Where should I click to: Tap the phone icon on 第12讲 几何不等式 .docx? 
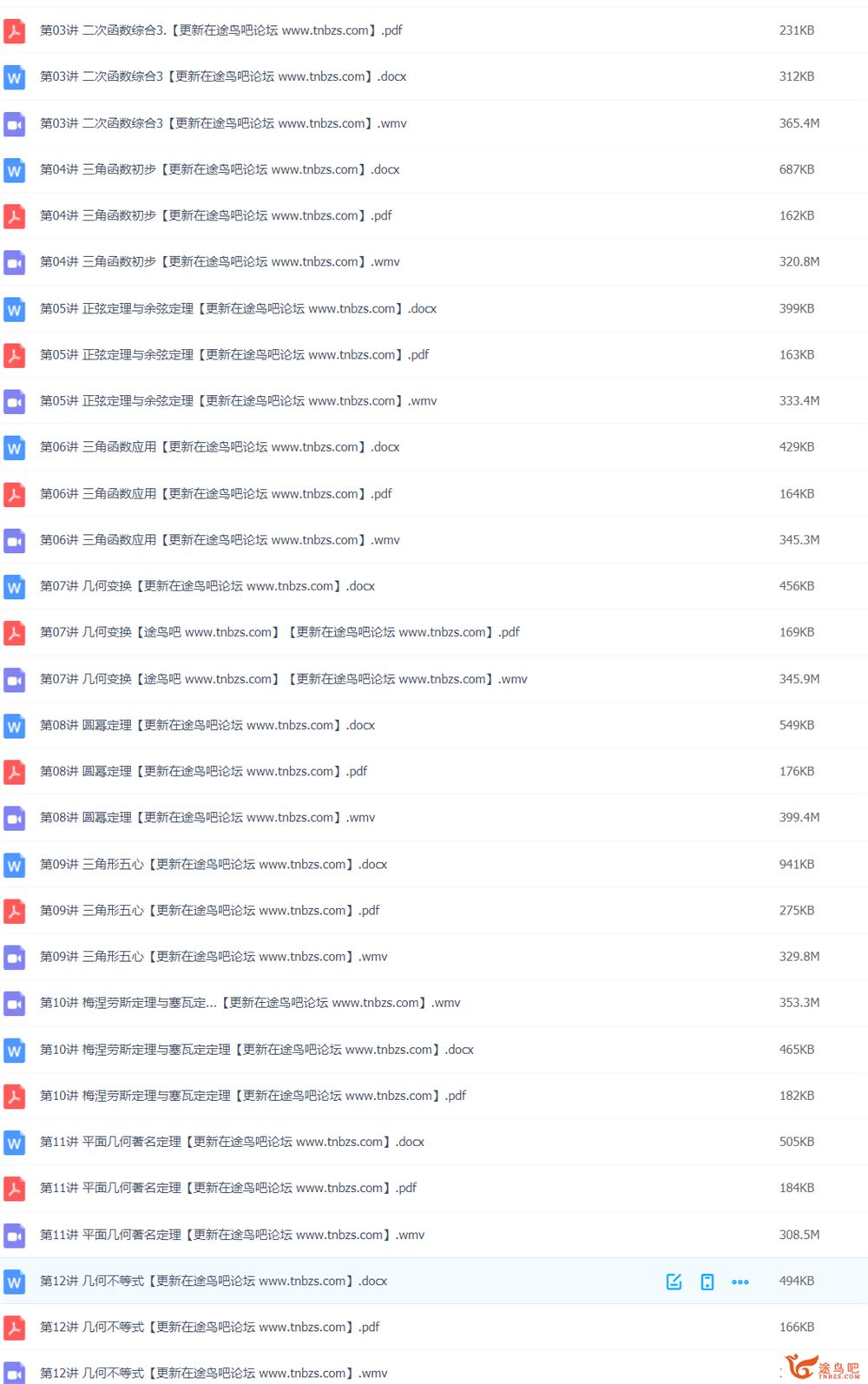pyautogui.click(x=707, y=1282)
